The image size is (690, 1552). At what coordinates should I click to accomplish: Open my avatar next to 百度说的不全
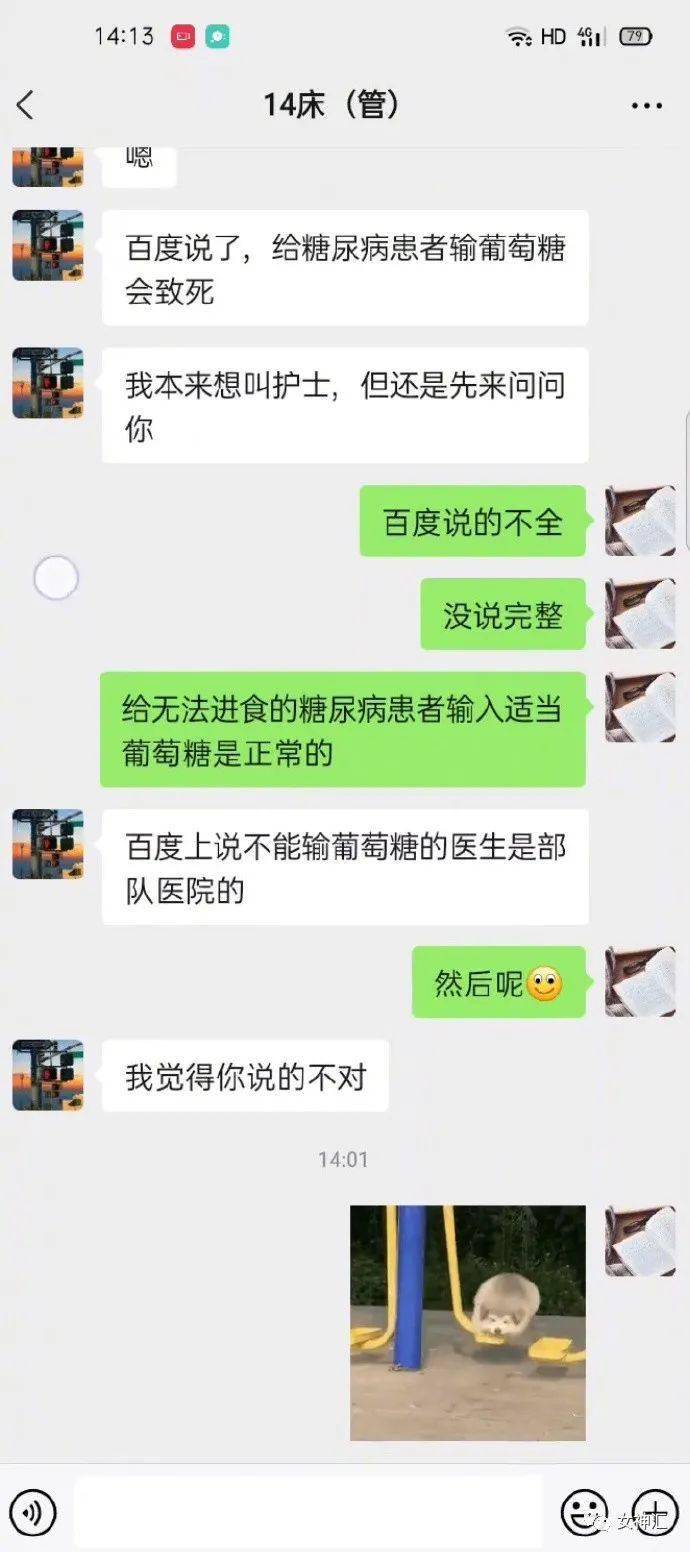click(x=640, y=521)
